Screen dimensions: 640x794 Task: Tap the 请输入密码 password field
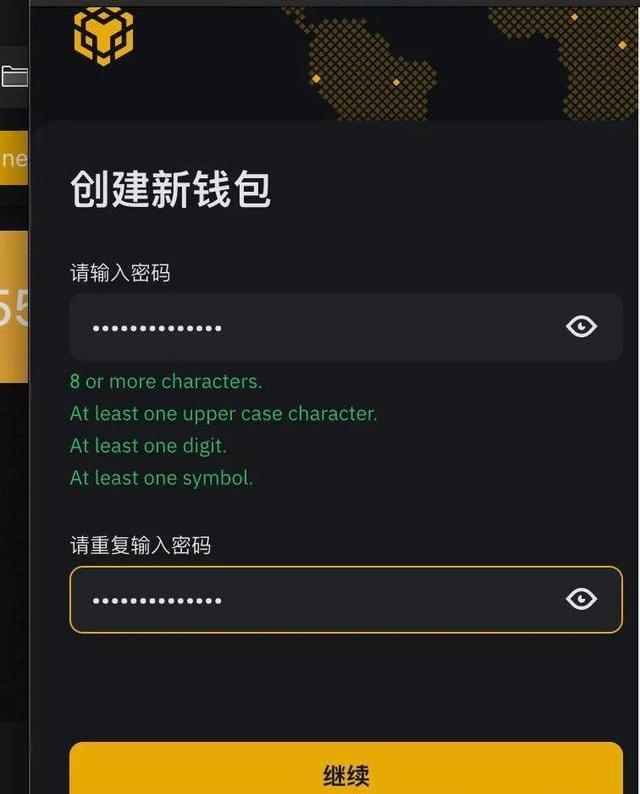click(300, 327)
